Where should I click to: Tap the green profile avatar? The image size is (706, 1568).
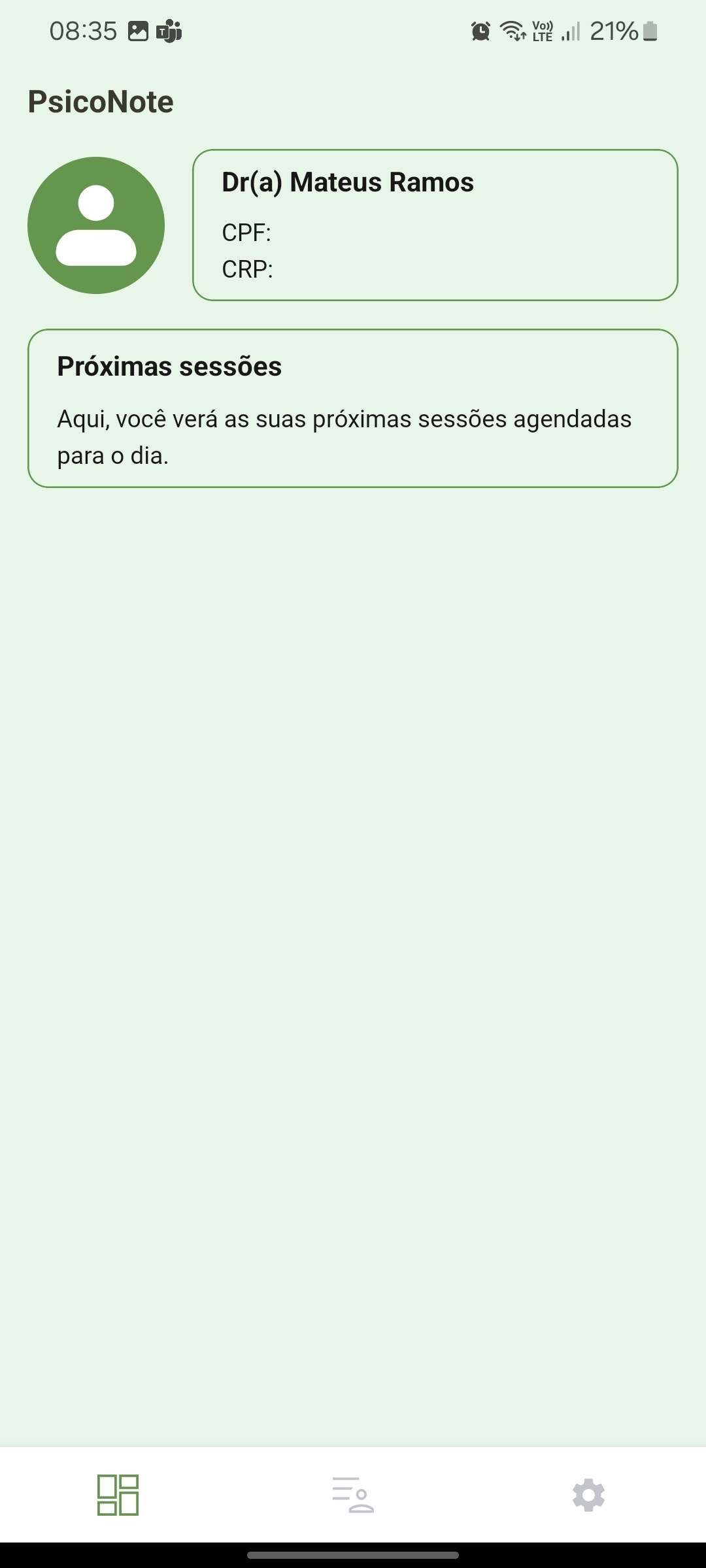[96, 225]
